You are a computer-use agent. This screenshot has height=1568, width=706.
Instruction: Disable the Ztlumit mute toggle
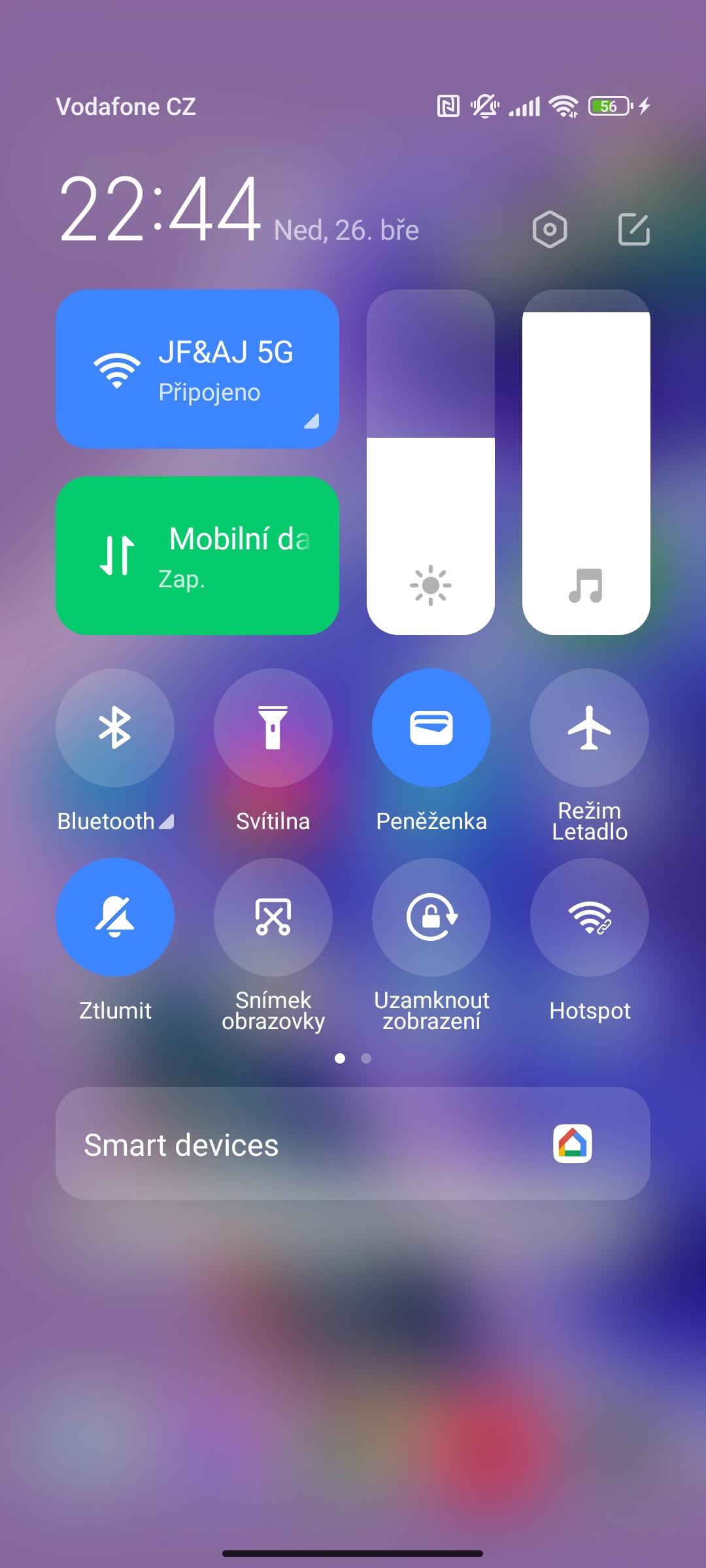click(x=115, y=917)
